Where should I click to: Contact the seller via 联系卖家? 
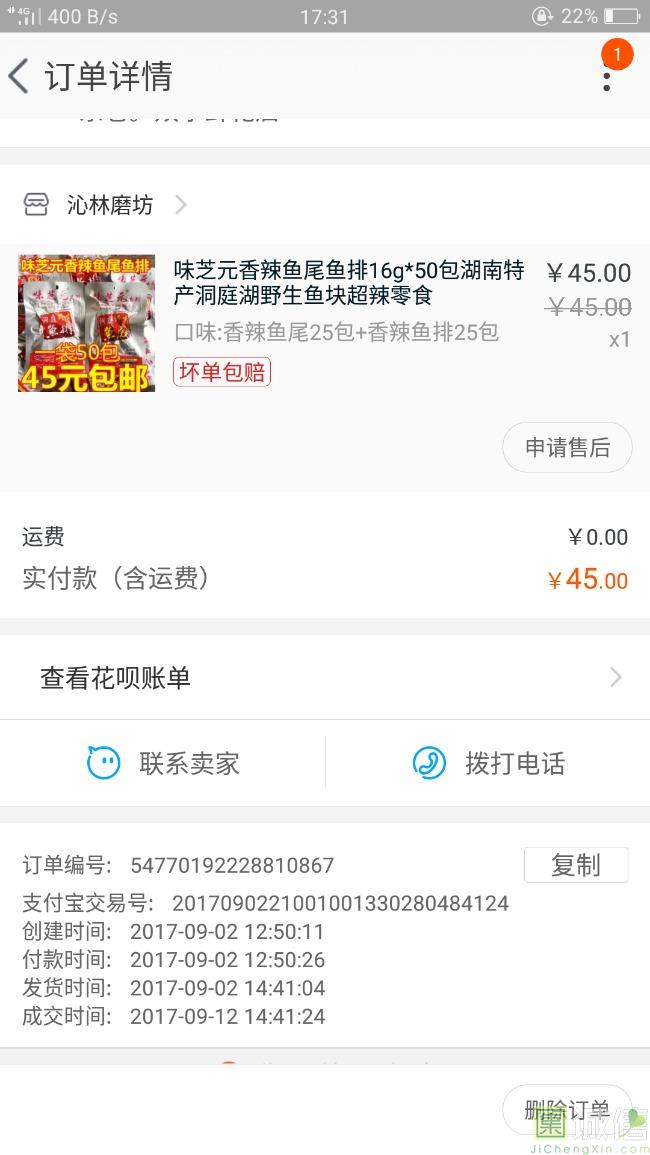tap(163, 763)
